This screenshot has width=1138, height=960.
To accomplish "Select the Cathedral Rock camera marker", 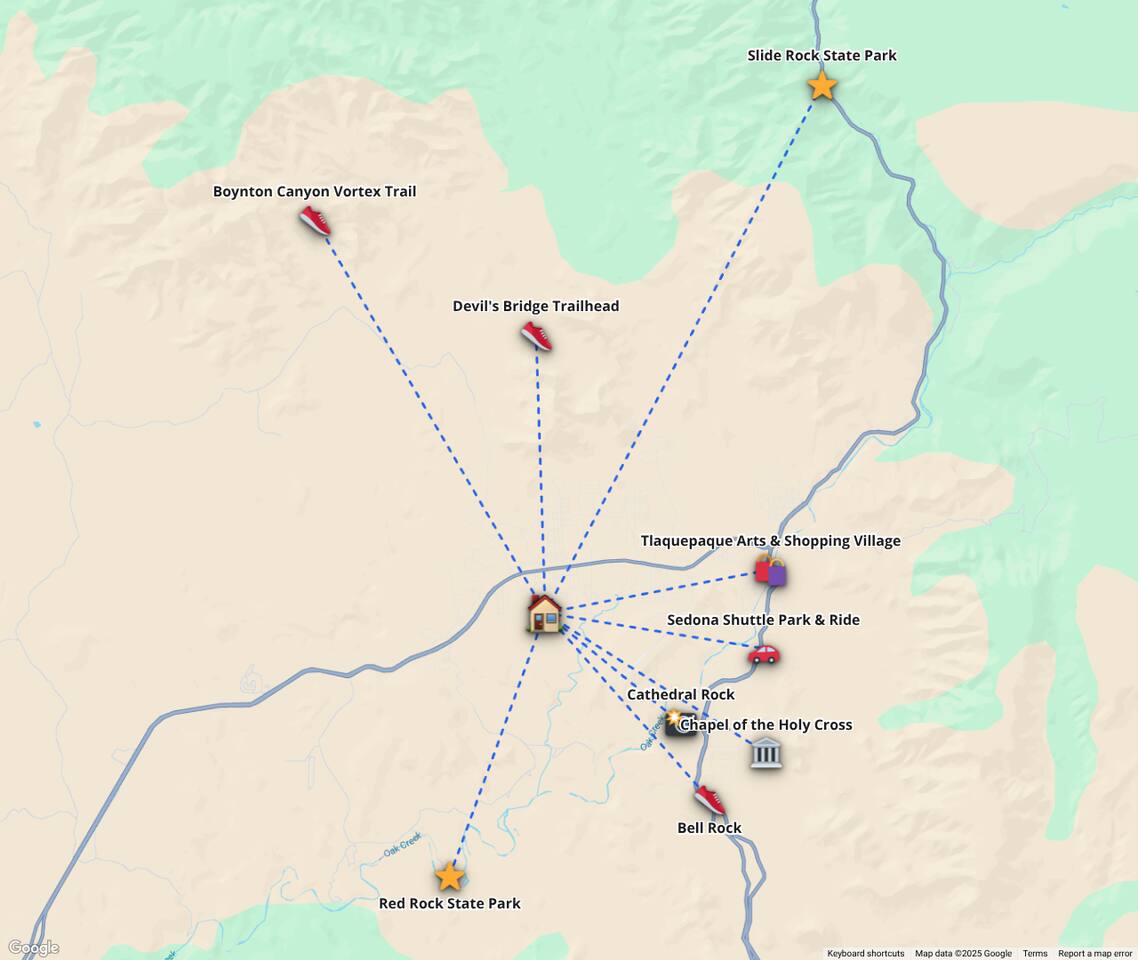I will [680, 722].
